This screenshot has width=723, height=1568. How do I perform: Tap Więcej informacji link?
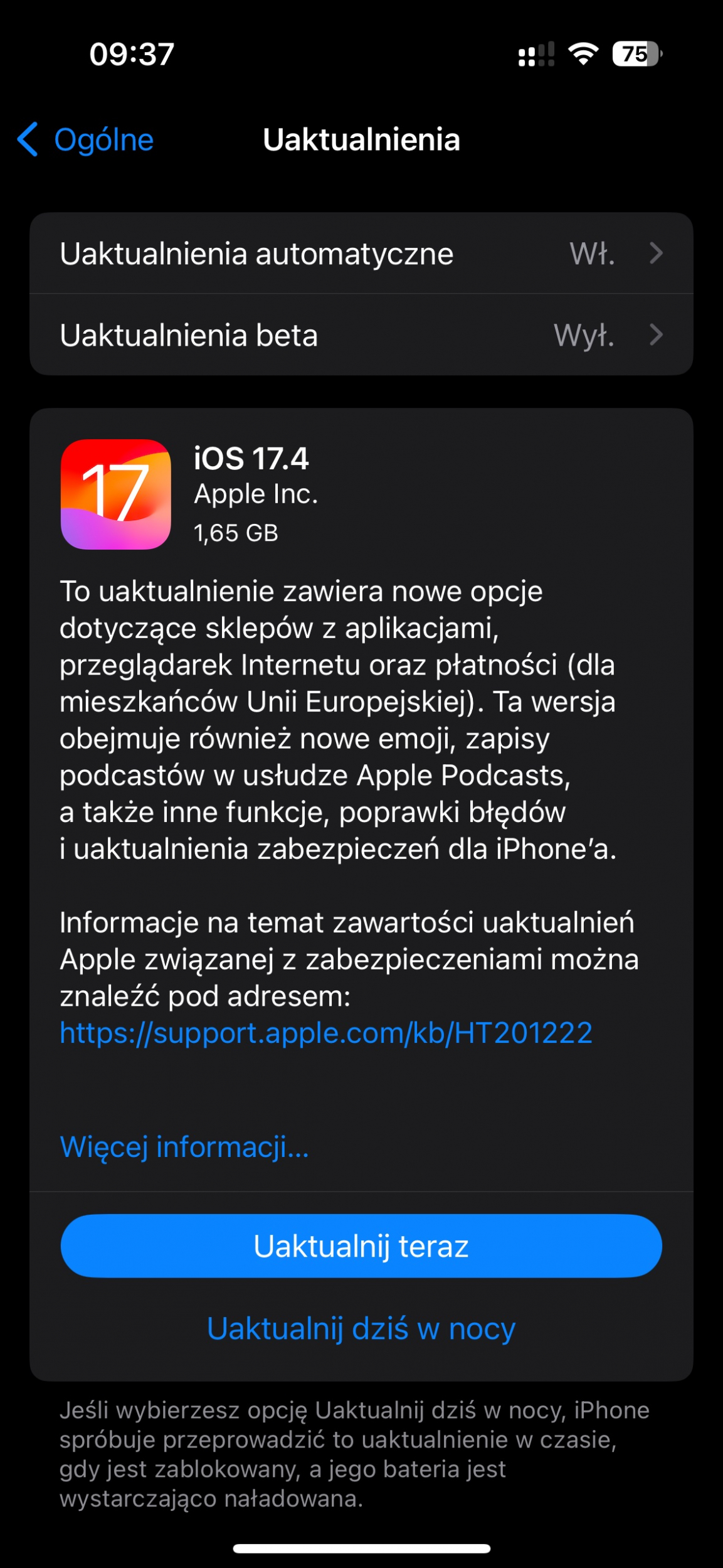pyautogui.click(x=184, y=1146)
